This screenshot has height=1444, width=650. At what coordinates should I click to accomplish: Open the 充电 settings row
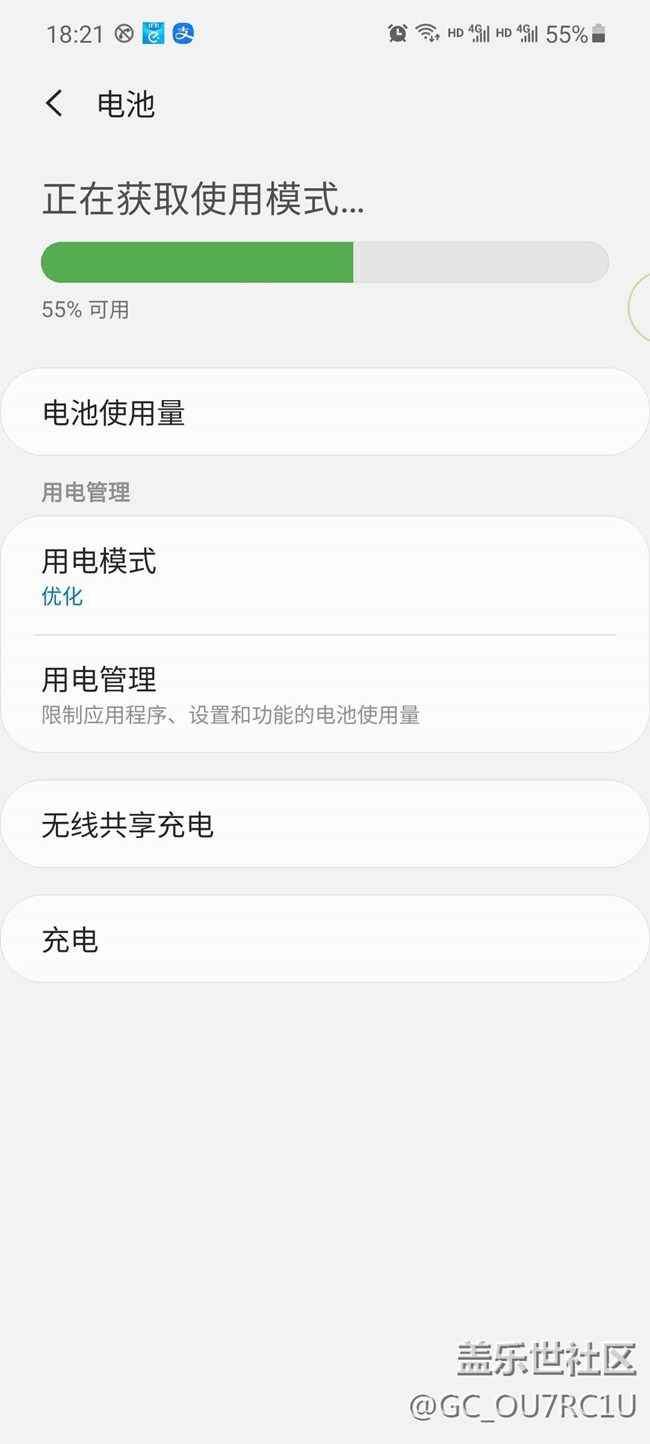coord(324,939)
